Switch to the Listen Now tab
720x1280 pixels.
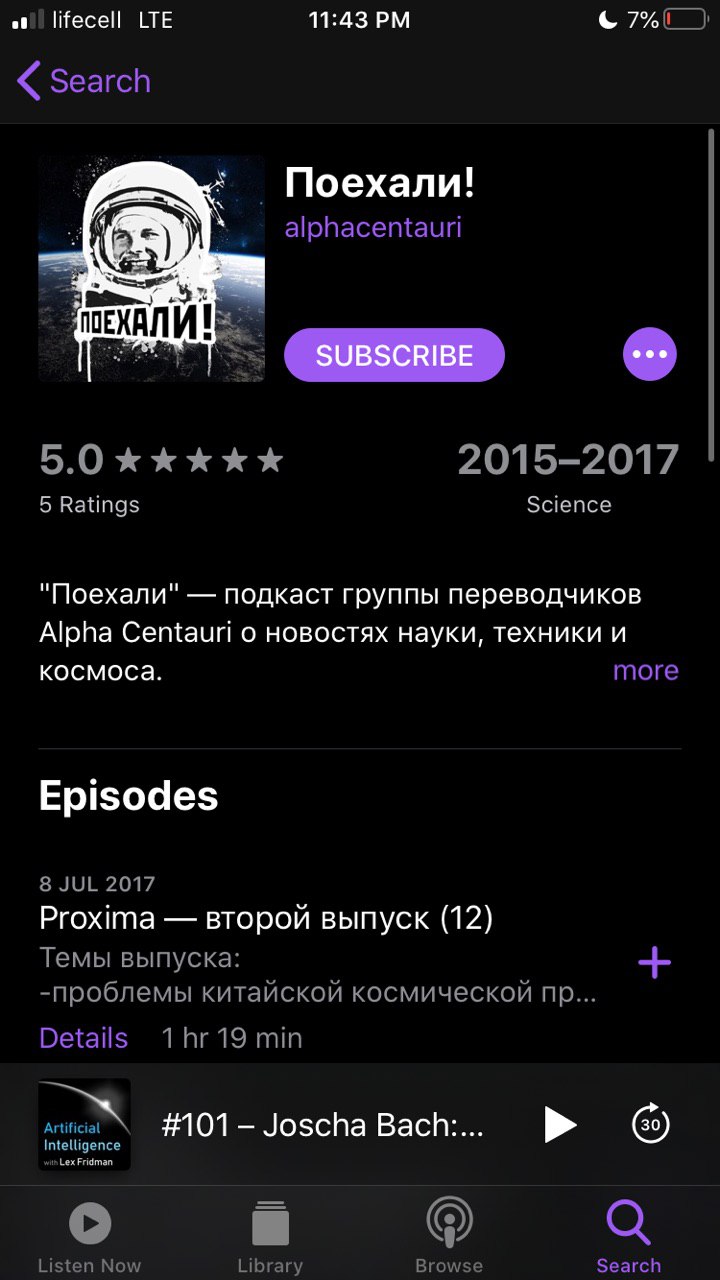coord(89,1237)
